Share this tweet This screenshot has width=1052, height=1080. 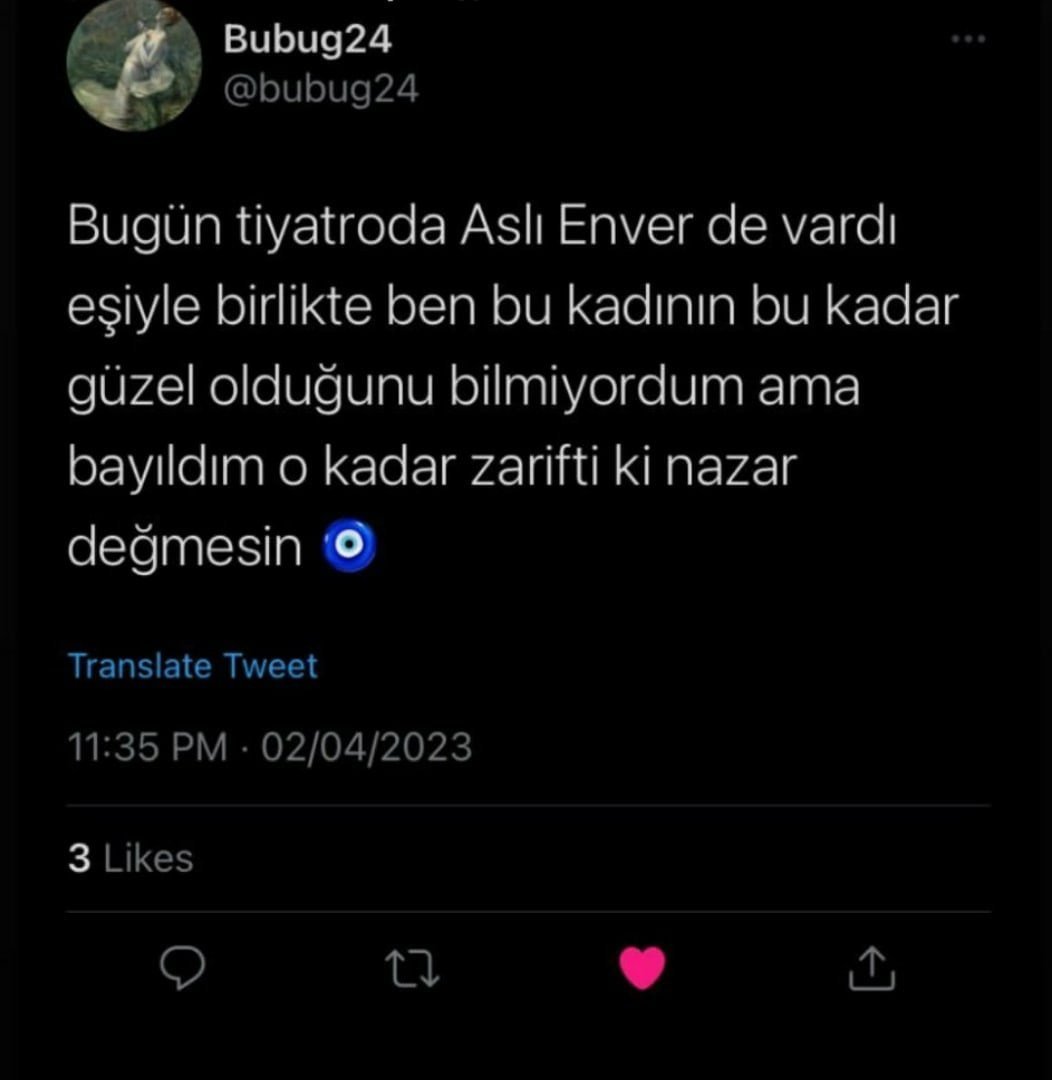[870, 968]
